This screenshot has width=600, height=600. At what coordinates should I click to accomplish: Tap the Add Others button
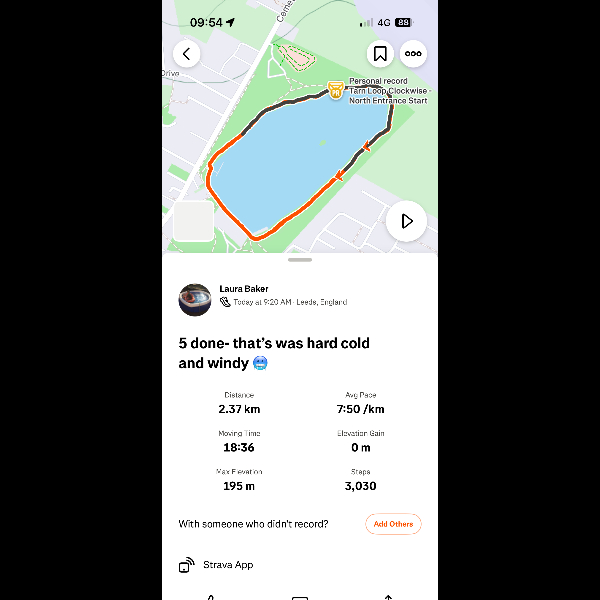tap(393, 524)
